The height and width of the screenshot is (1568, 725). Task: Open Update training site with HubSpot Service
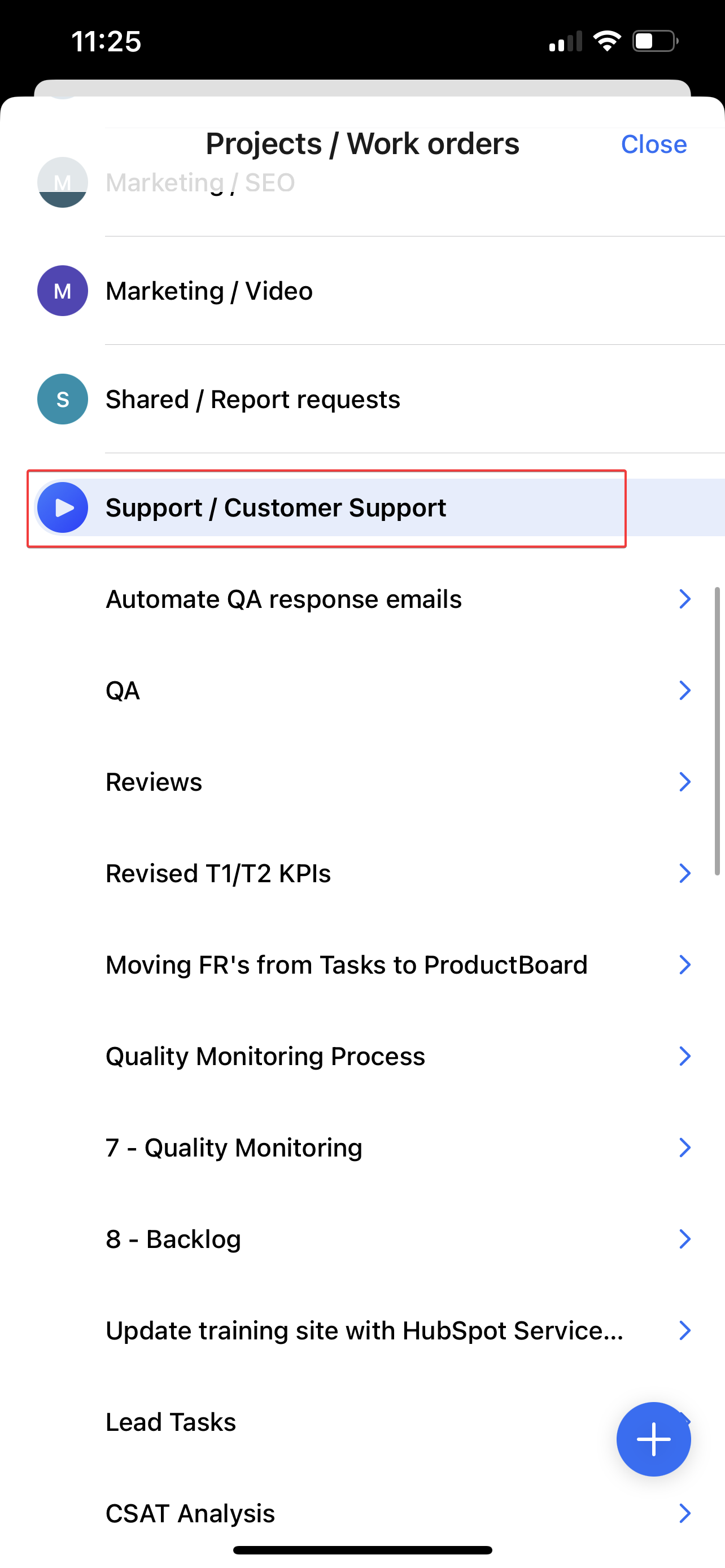pyautogui.click(x=362, y=1330)
